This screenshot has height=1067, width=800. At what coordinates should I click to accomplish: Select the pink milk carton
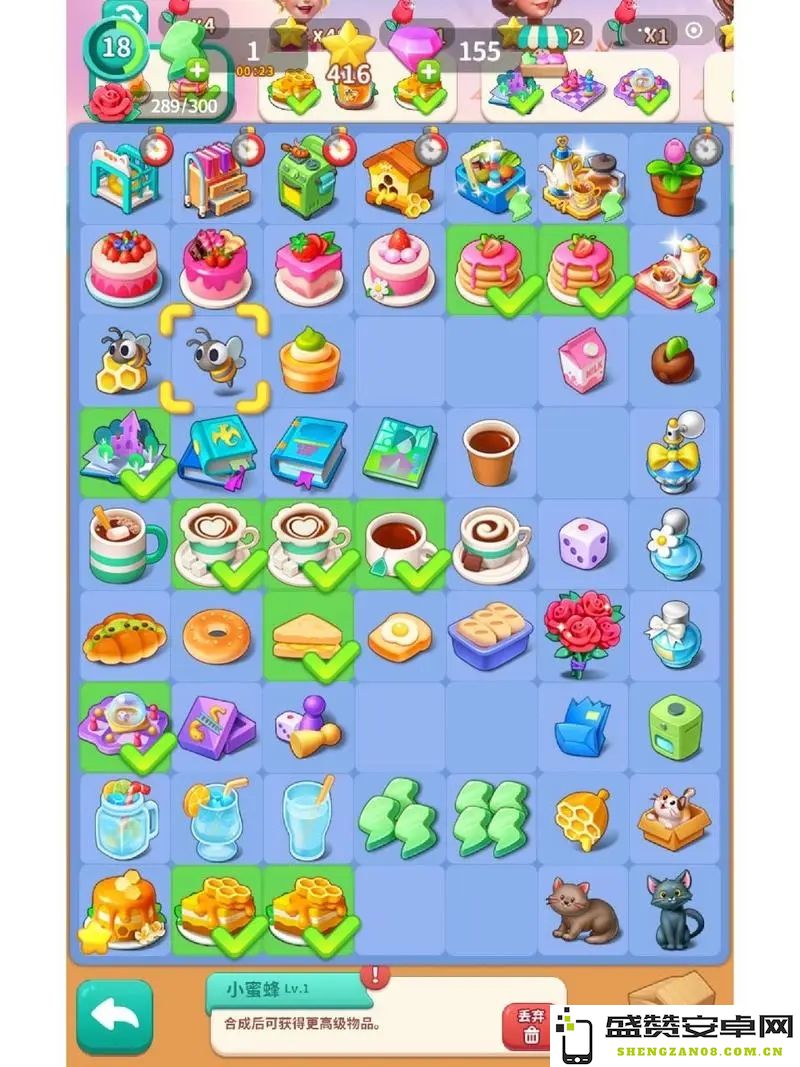(583, 359)
